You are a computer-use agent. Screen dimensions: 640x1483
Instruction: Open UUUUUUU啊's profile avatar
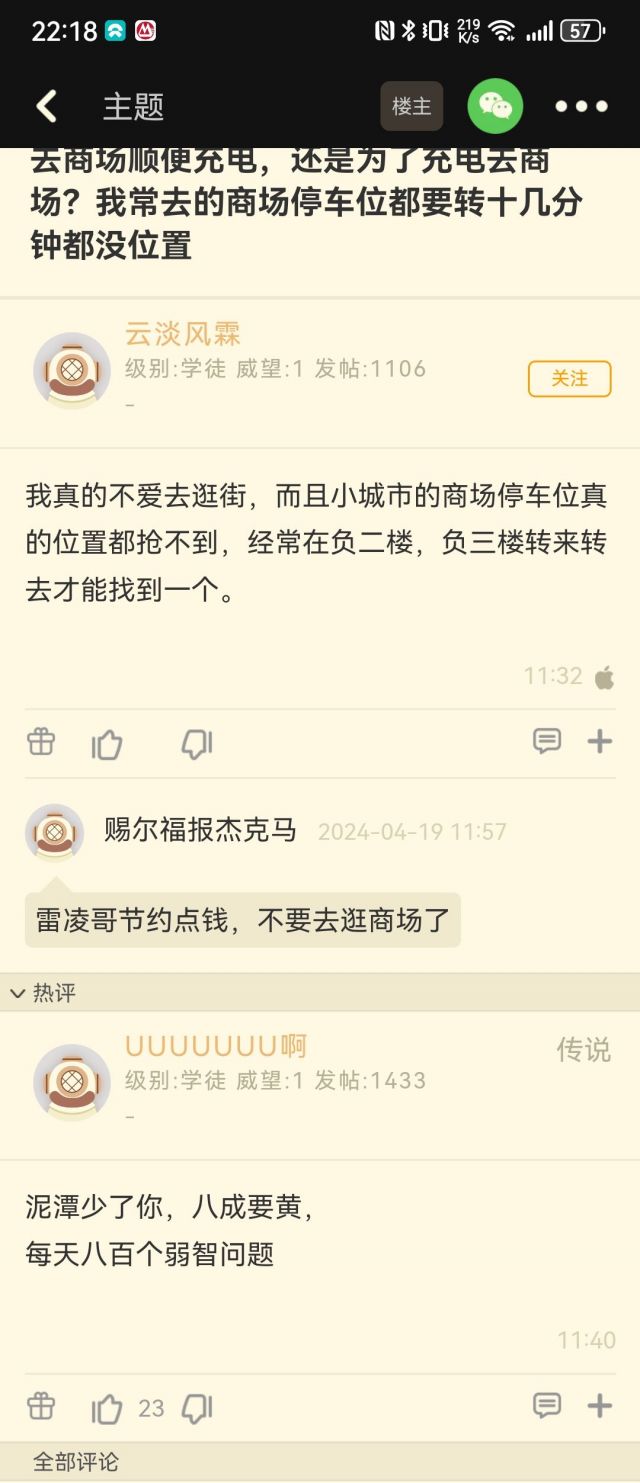pos(71,1081)
